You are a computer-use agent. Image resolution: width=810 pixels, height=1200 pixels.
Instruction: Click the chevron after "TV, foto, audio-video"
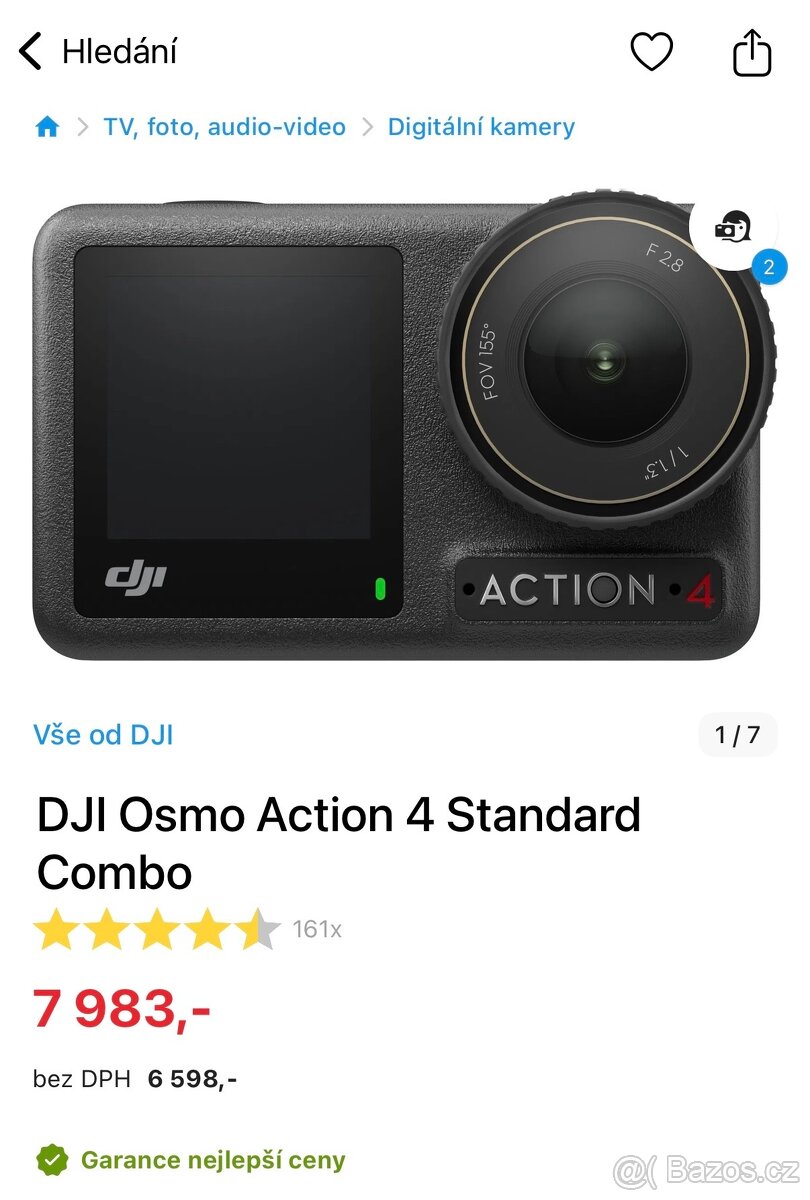[366, 126]
